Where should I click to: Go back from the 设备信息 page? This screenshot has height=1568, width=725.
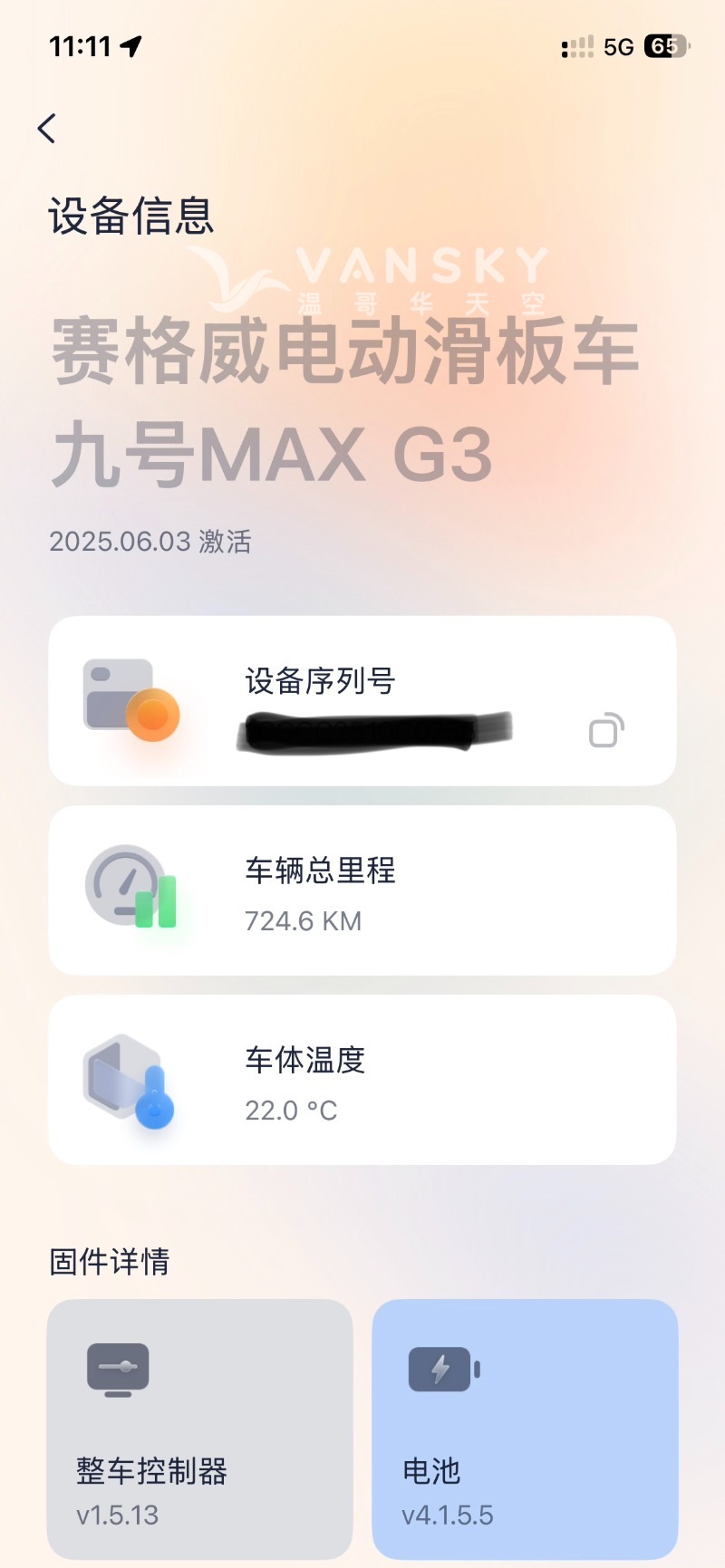47,129
